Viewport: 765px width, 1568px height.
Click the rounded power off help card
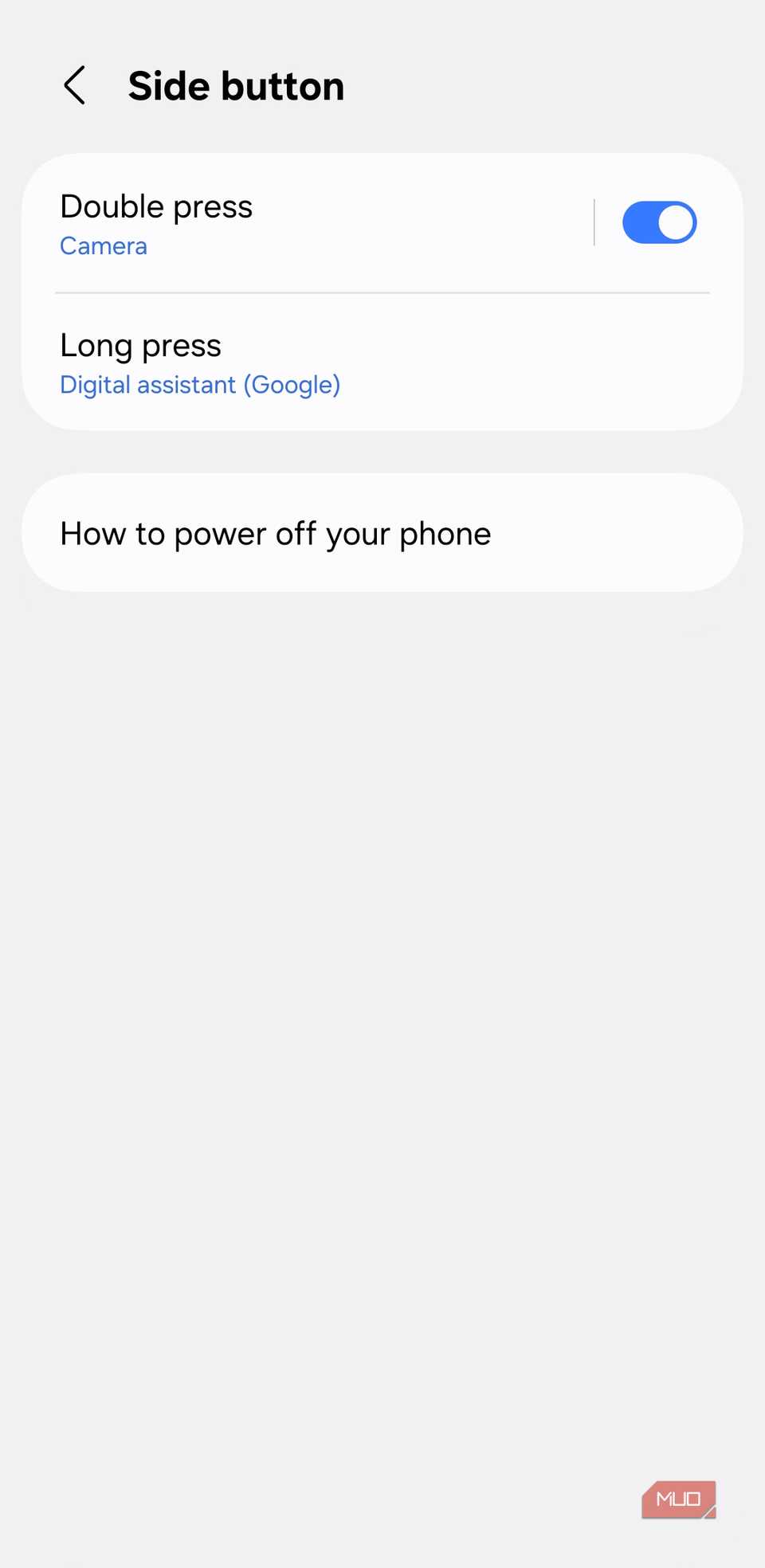[382, 533]
